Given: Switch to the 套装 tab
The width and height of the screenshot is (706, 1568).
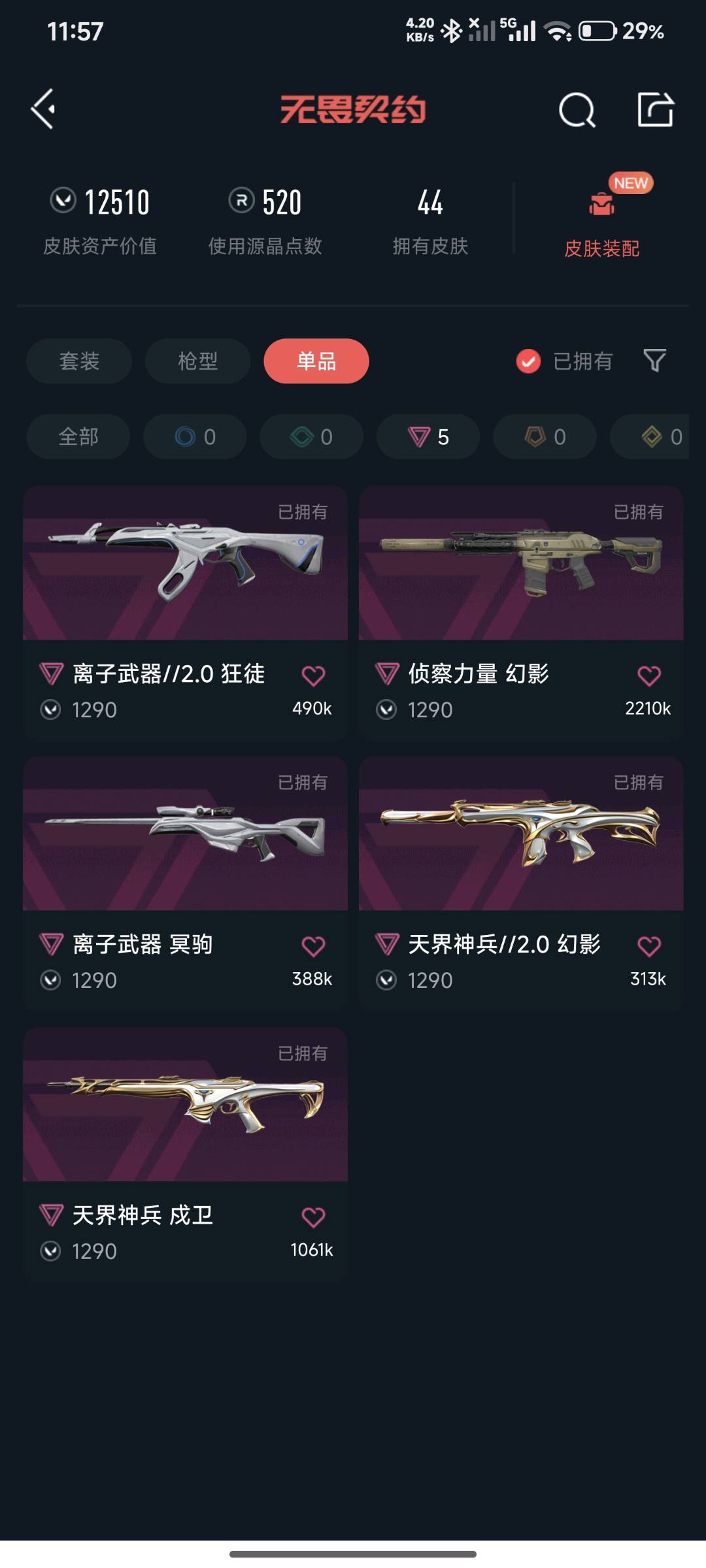Looking at the screenshot, I should (x=79, y=361).
